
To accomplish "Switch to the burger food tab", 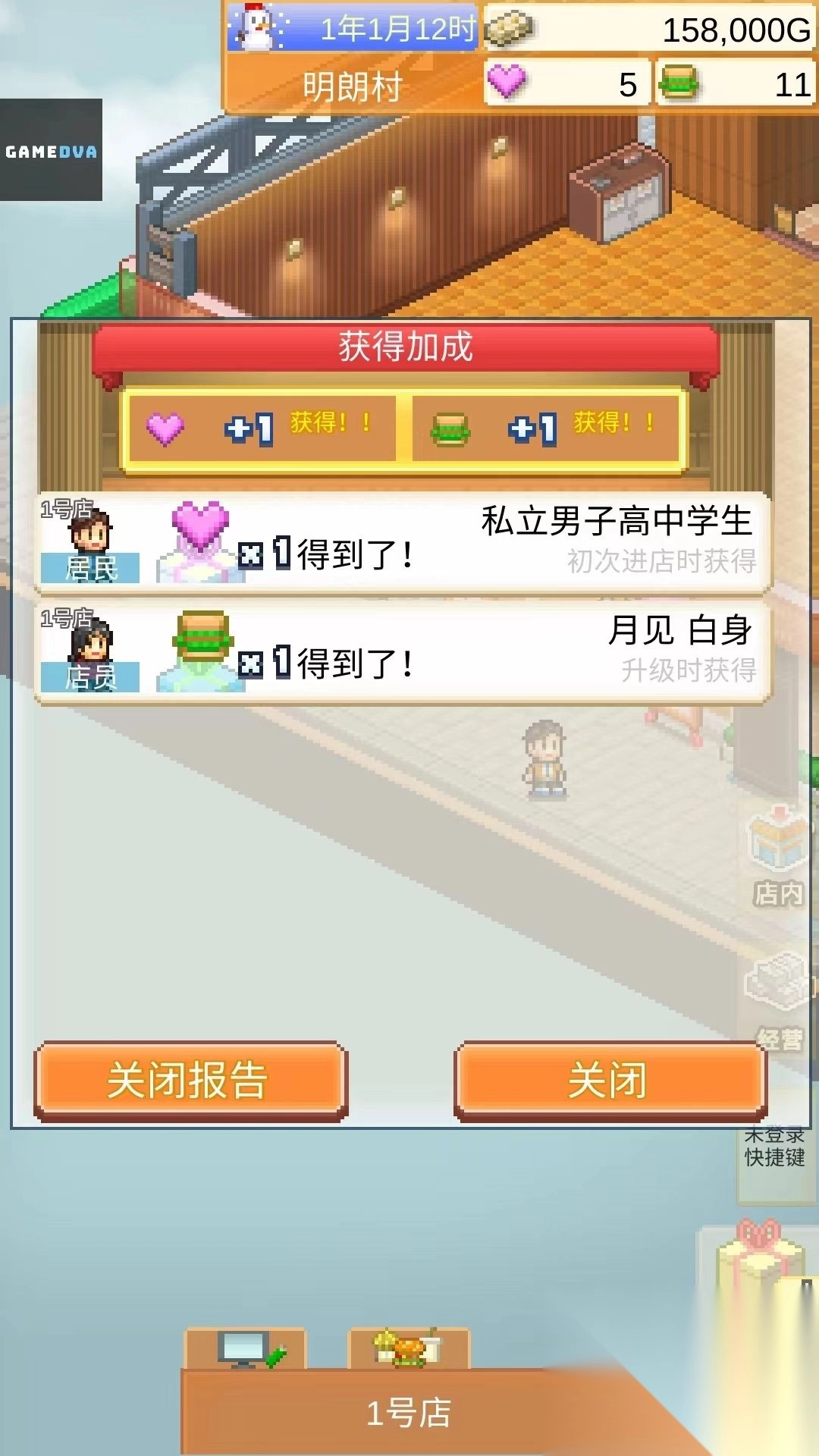I will pyautogui.click(x=409, y=1350).
